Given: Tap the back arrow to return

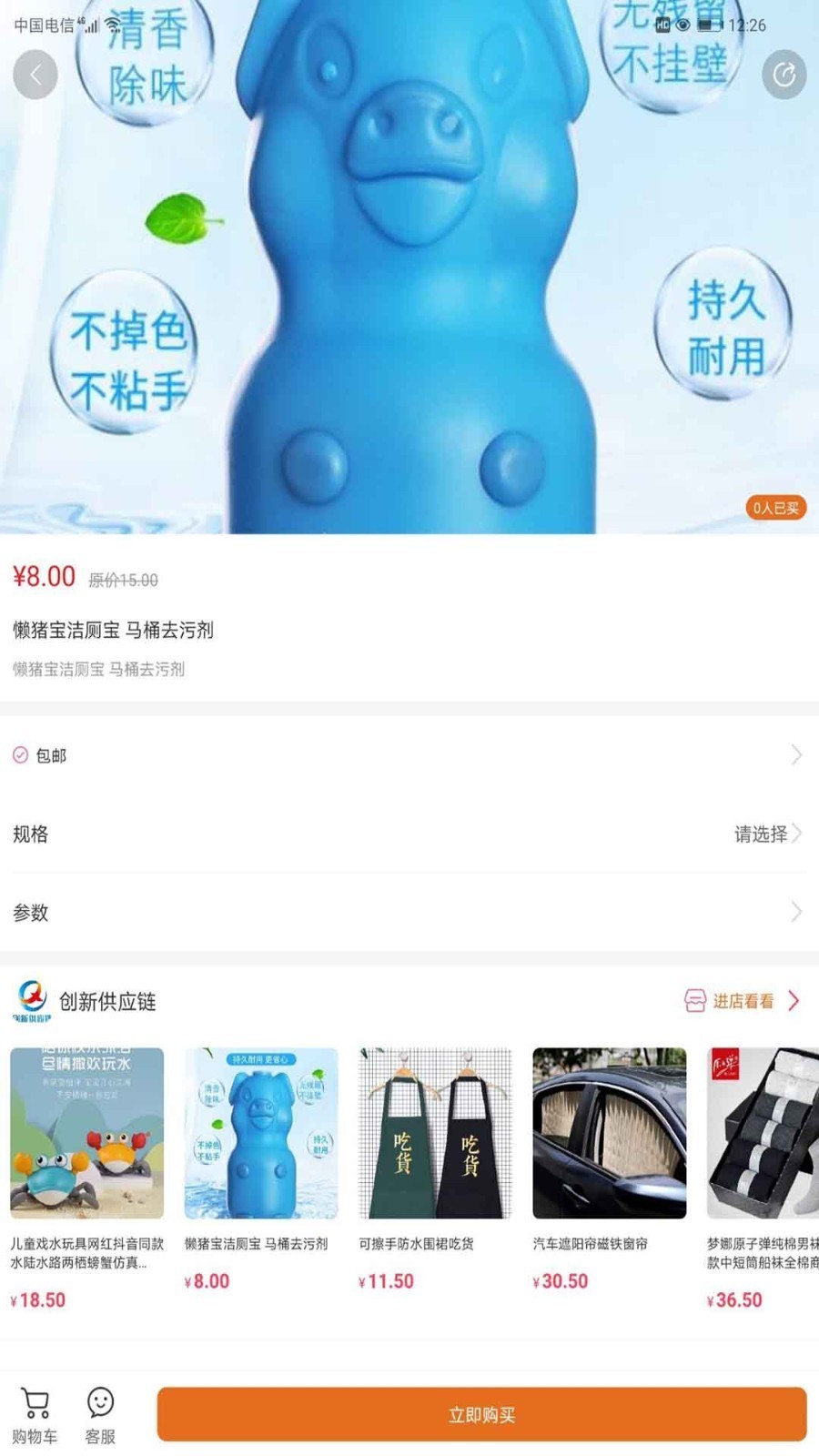Looking at the screenshot, I should pyautogui.click(x=35, y=74).
